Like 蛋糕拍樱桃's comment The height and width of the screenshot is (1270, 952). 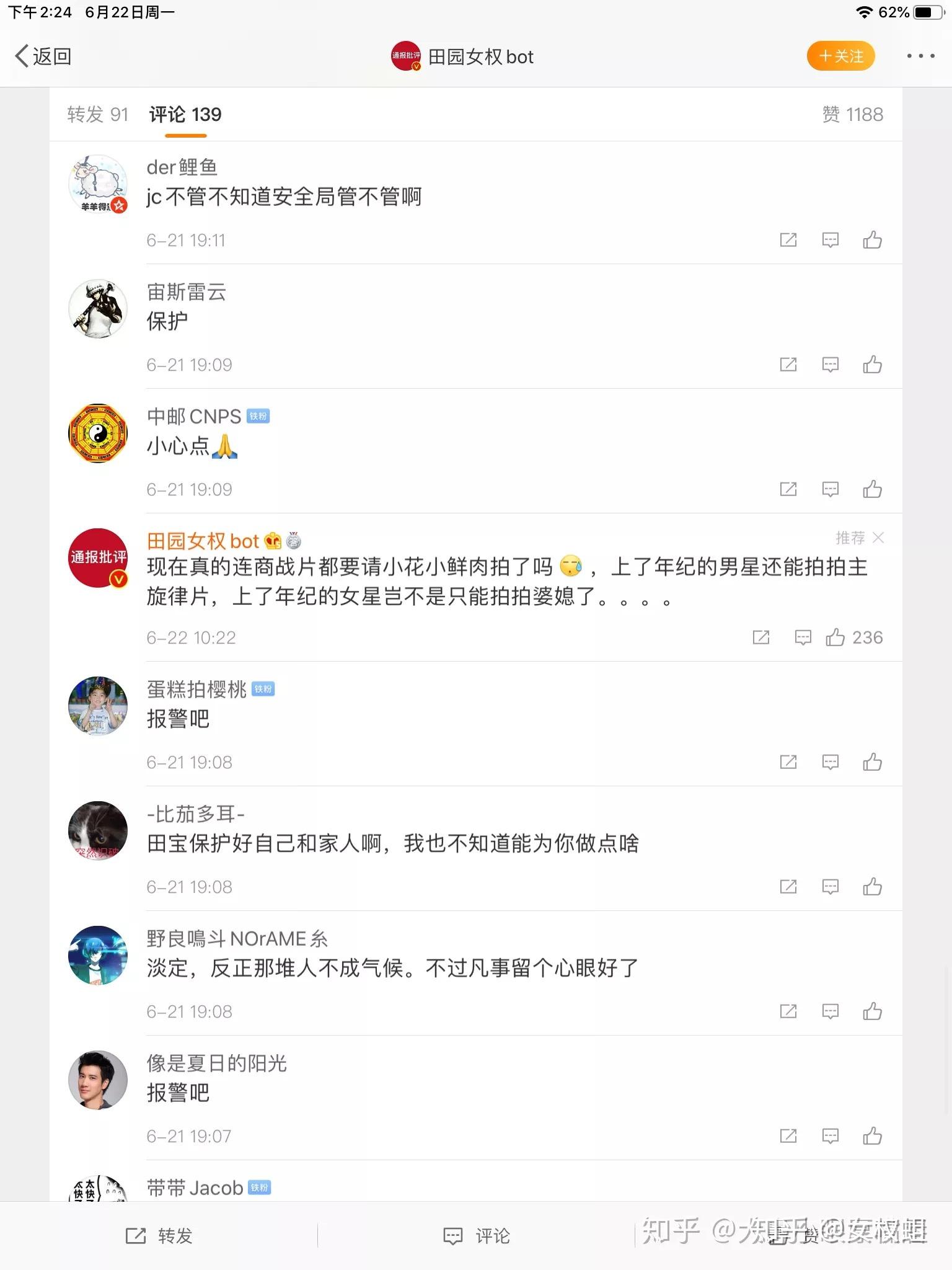pyautogui.click(x=872, y=762)
